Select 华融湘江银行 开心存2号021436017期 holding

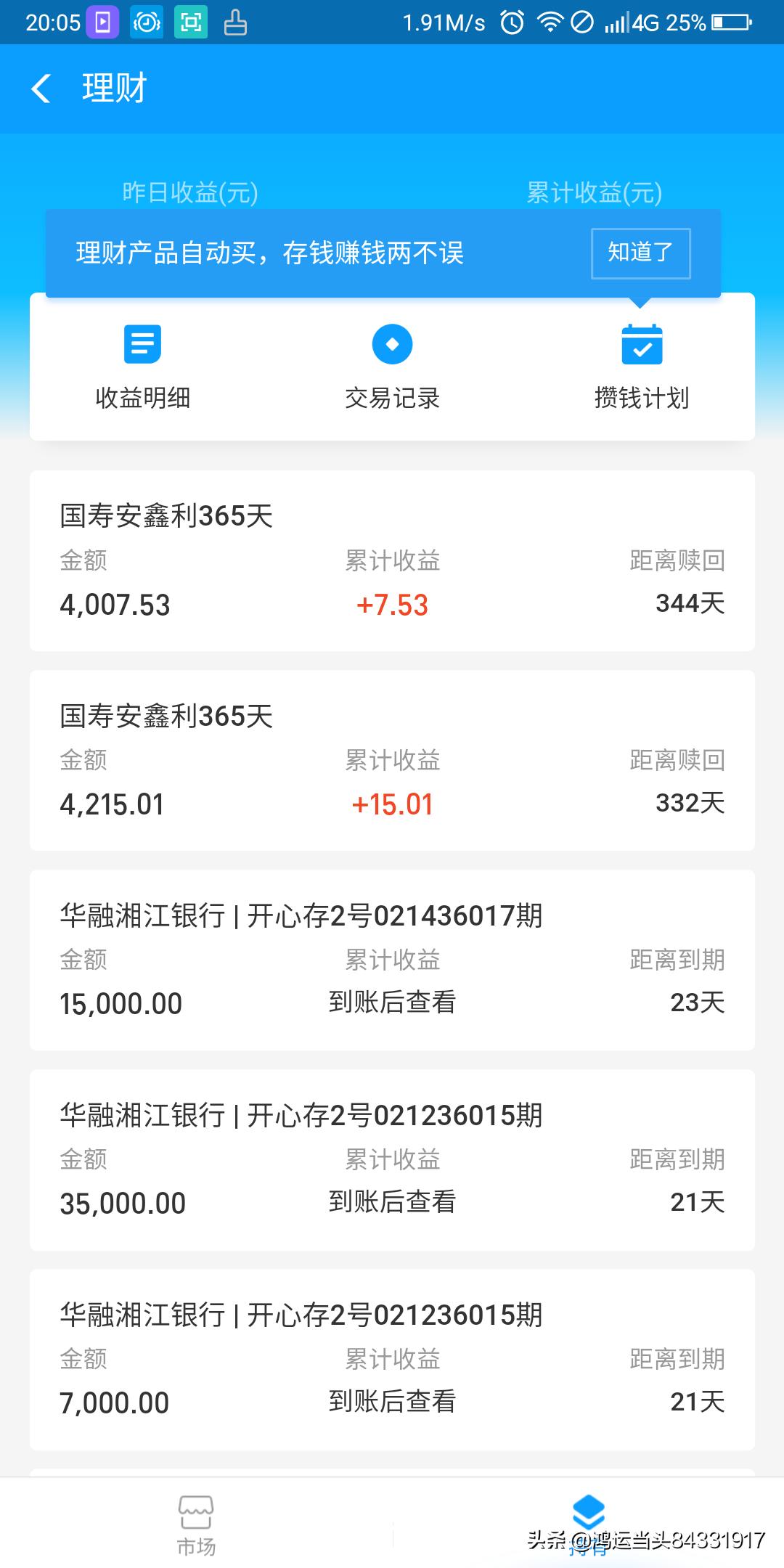pyautogui.click(x=392, y=960)
